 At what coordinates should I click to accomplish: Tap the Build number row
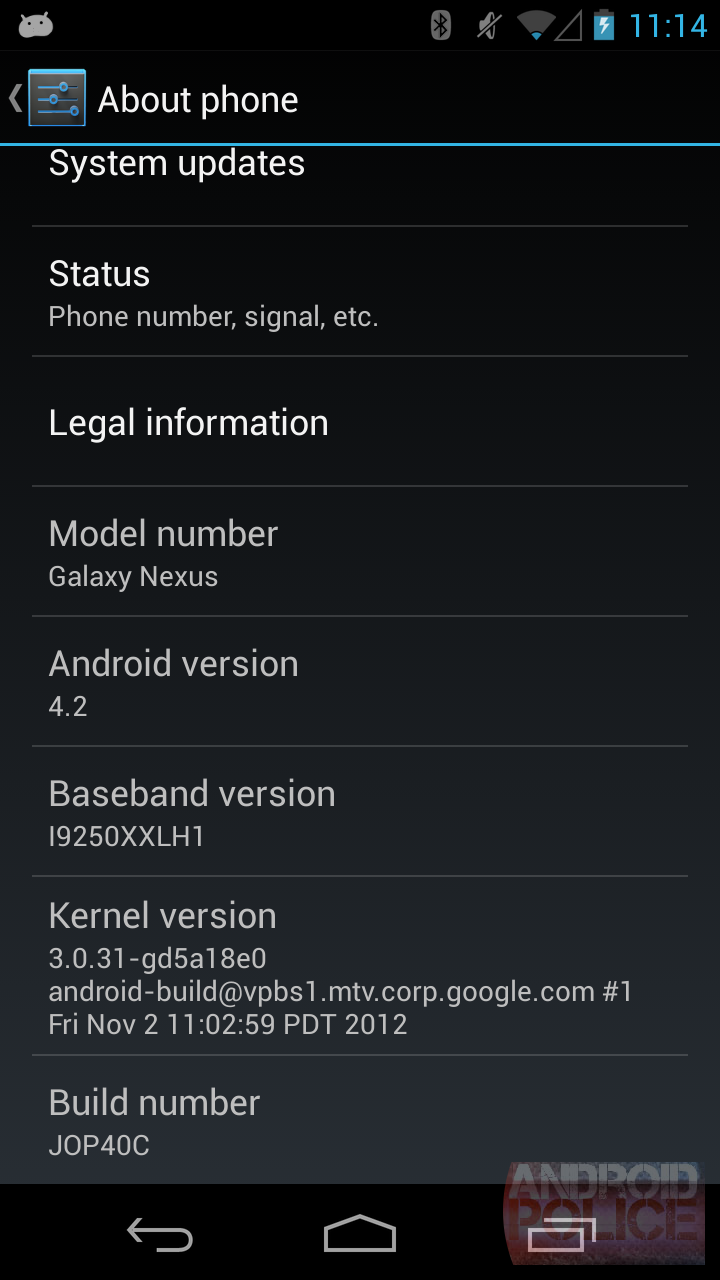tap(360, 1120)
